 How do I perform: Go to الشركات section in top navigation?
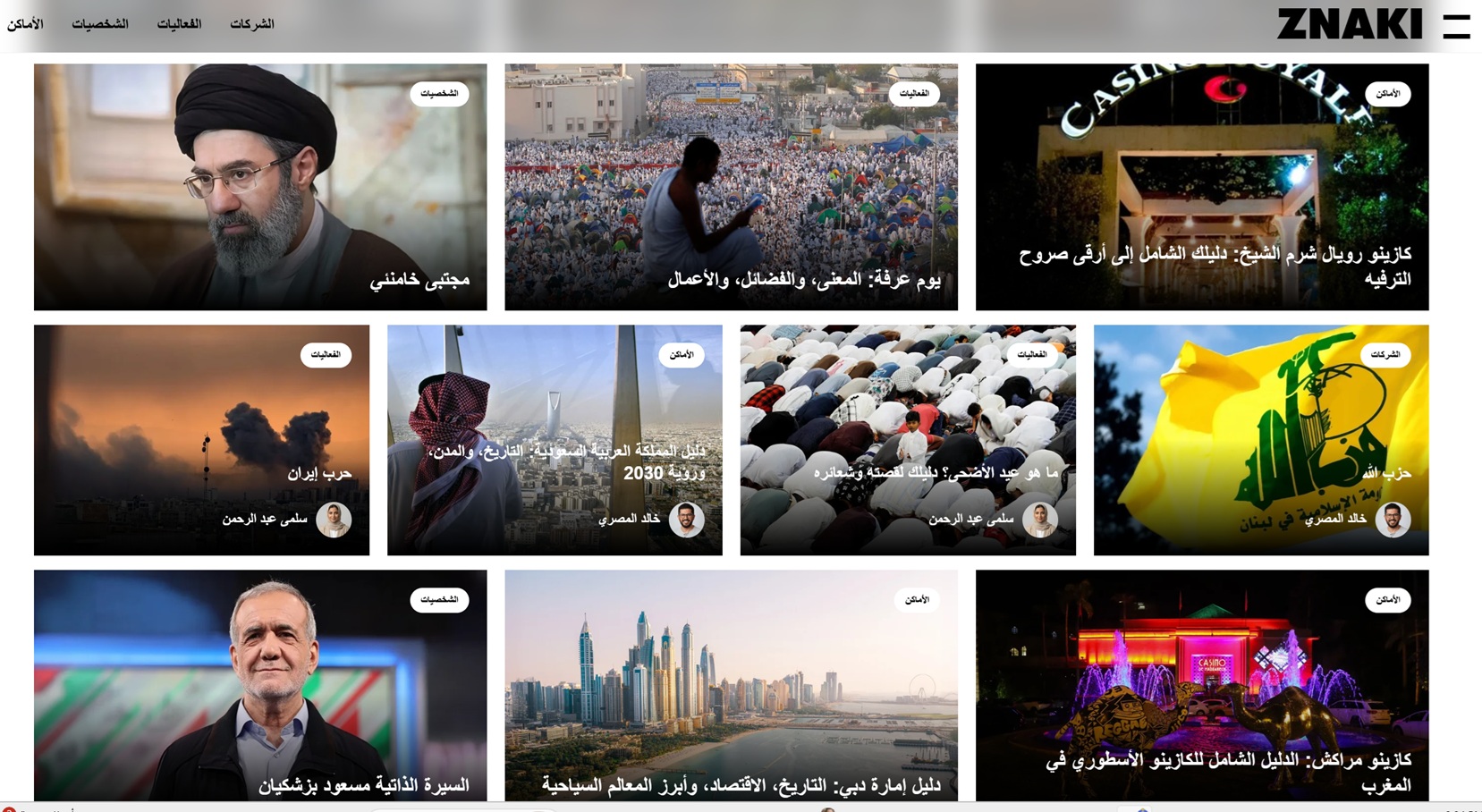click(x=251, y=24)
